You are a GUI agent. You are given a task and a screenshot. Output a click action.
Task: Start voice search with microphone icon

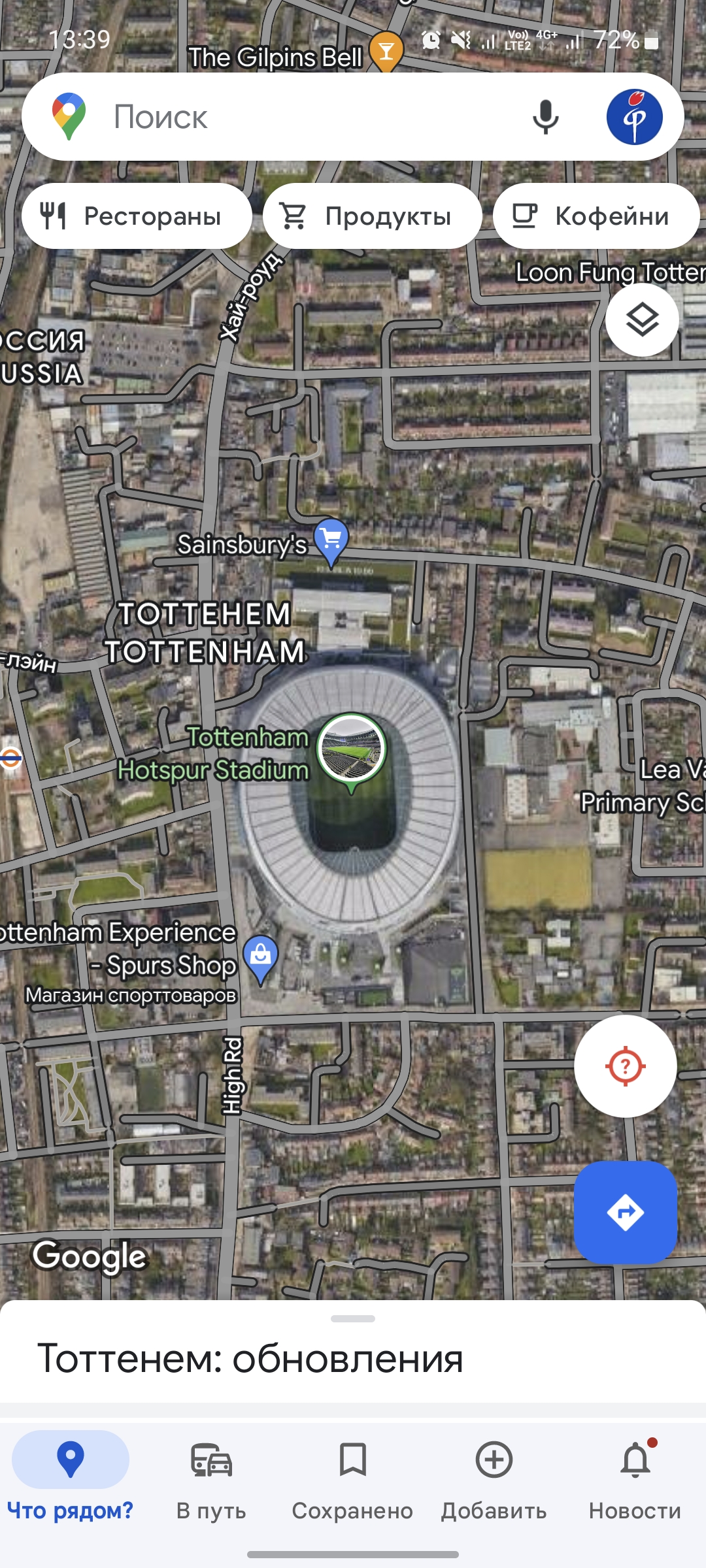click(545, 117)
